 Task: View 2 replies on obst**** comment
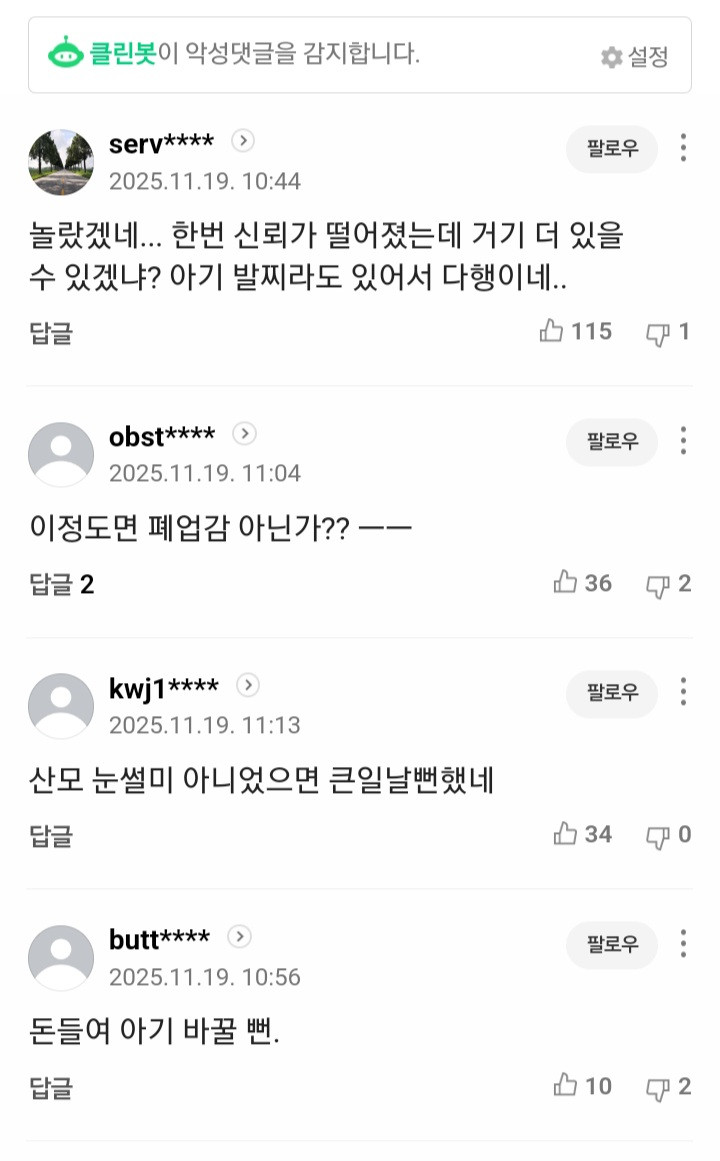pos(61,584)
